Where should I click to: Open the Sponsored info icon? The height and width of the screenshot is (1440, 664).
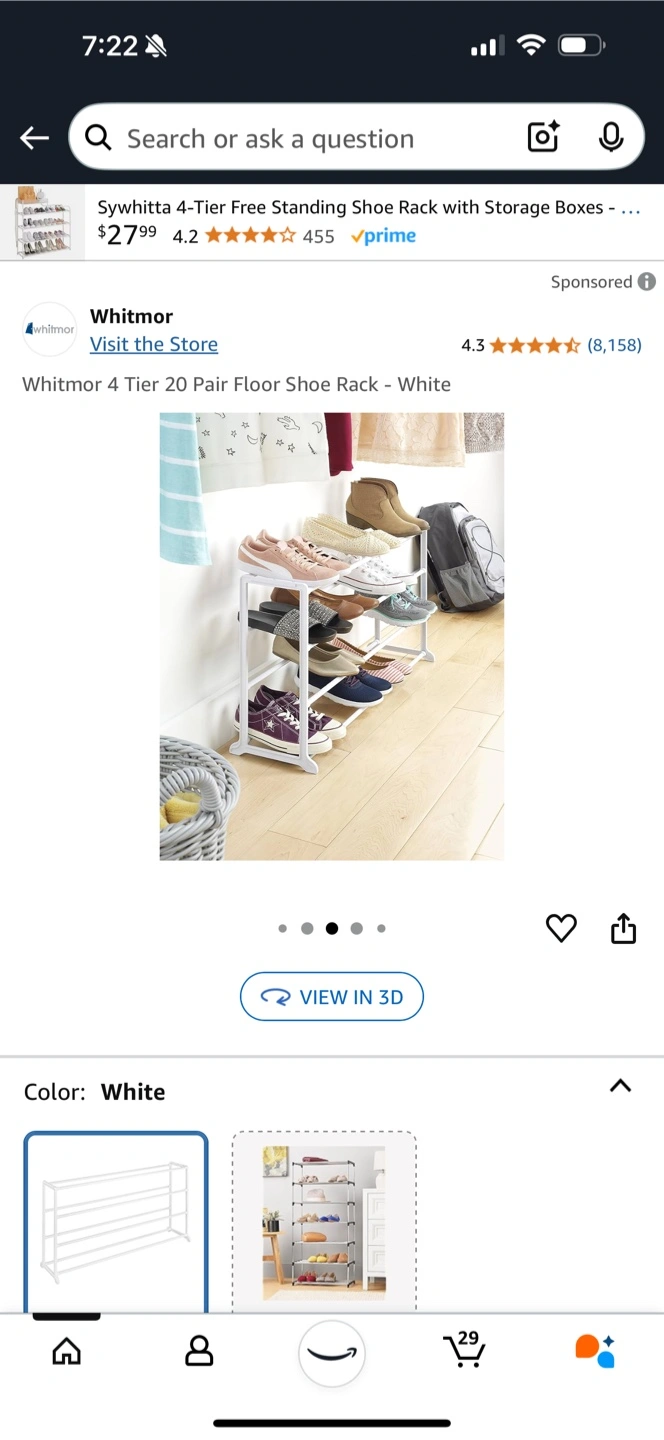click(x=647, y=282)
